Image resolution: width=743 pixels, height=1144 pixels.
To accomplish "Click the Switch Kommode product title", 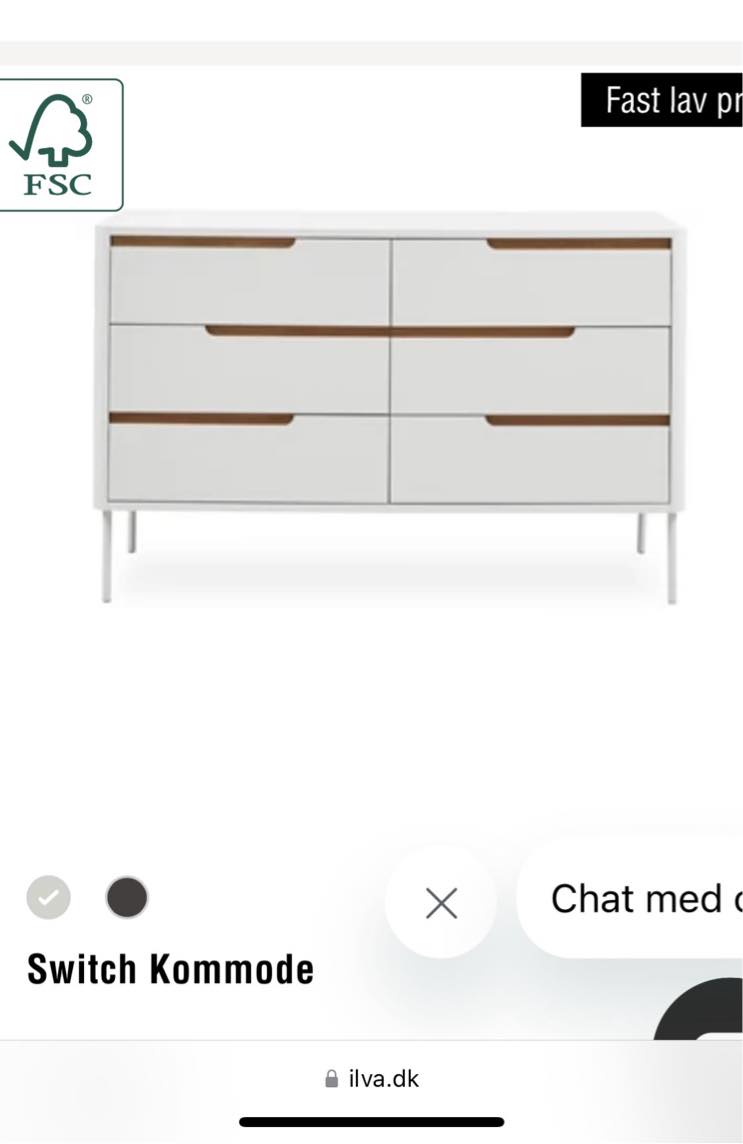I will pyautogui.click(x=170, y=968).
